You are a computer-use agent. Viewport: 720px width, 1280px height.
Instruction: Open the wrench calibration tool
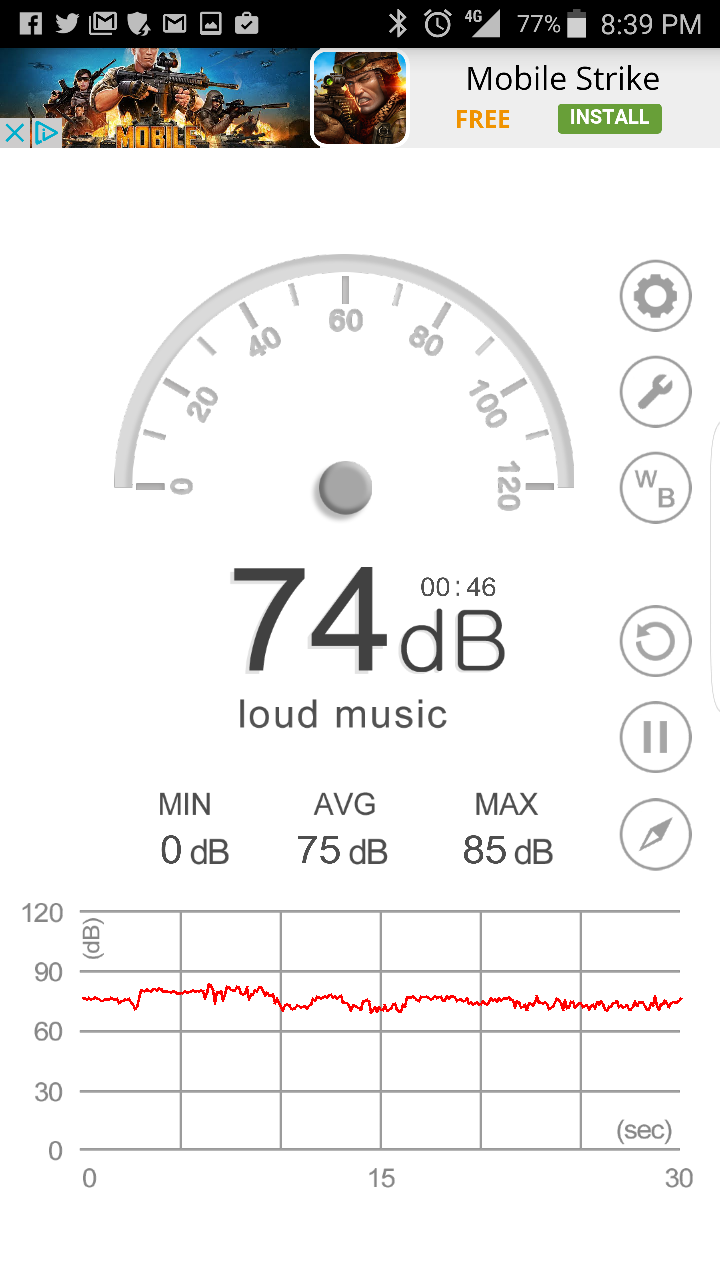click(656, 392)
